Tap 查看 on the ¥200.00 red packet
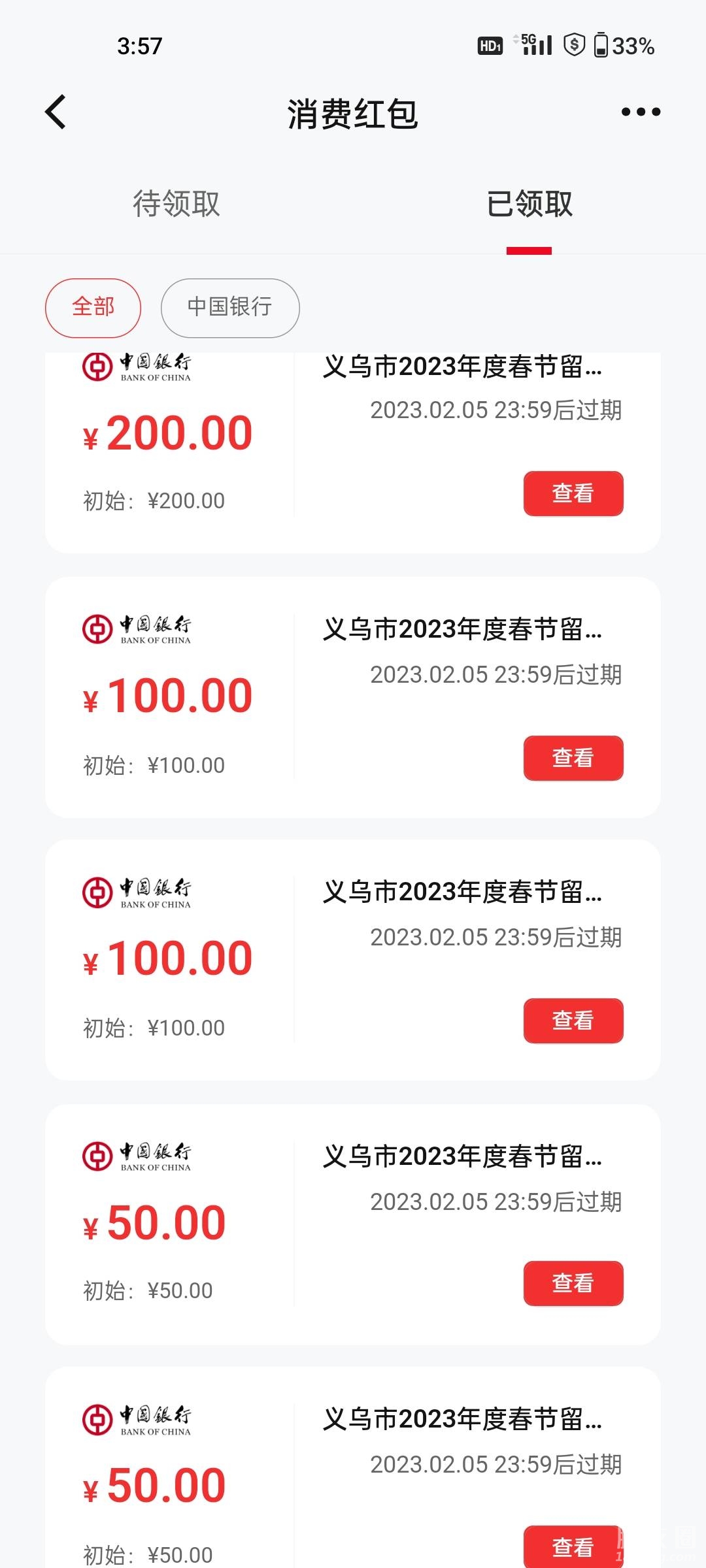The width and height of the screenshot is (706, 1568). (573, 493)
